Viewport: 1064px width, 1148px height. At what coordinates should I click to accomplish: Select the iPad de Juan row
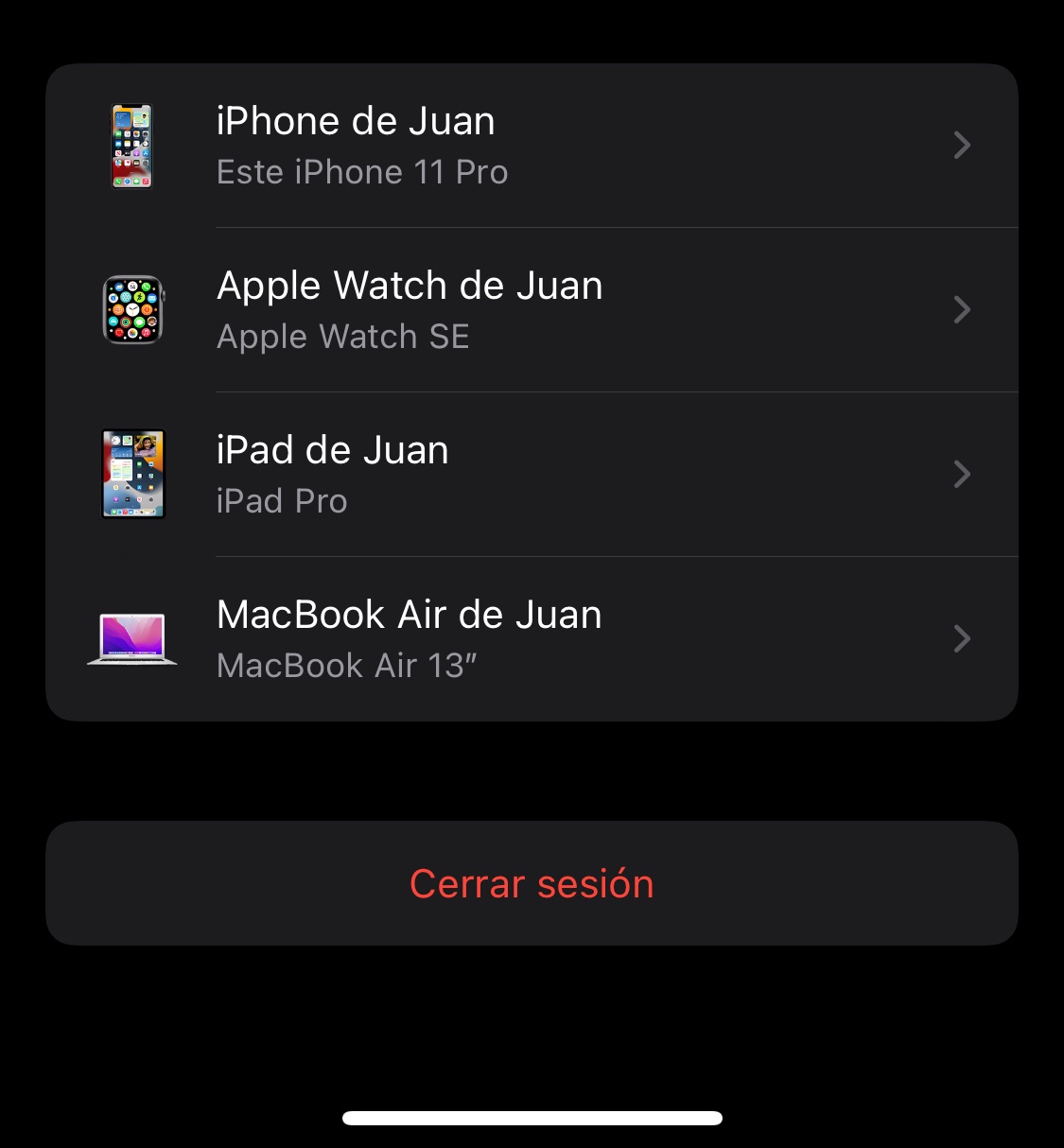pyautogui.click(x=532, y=475)
